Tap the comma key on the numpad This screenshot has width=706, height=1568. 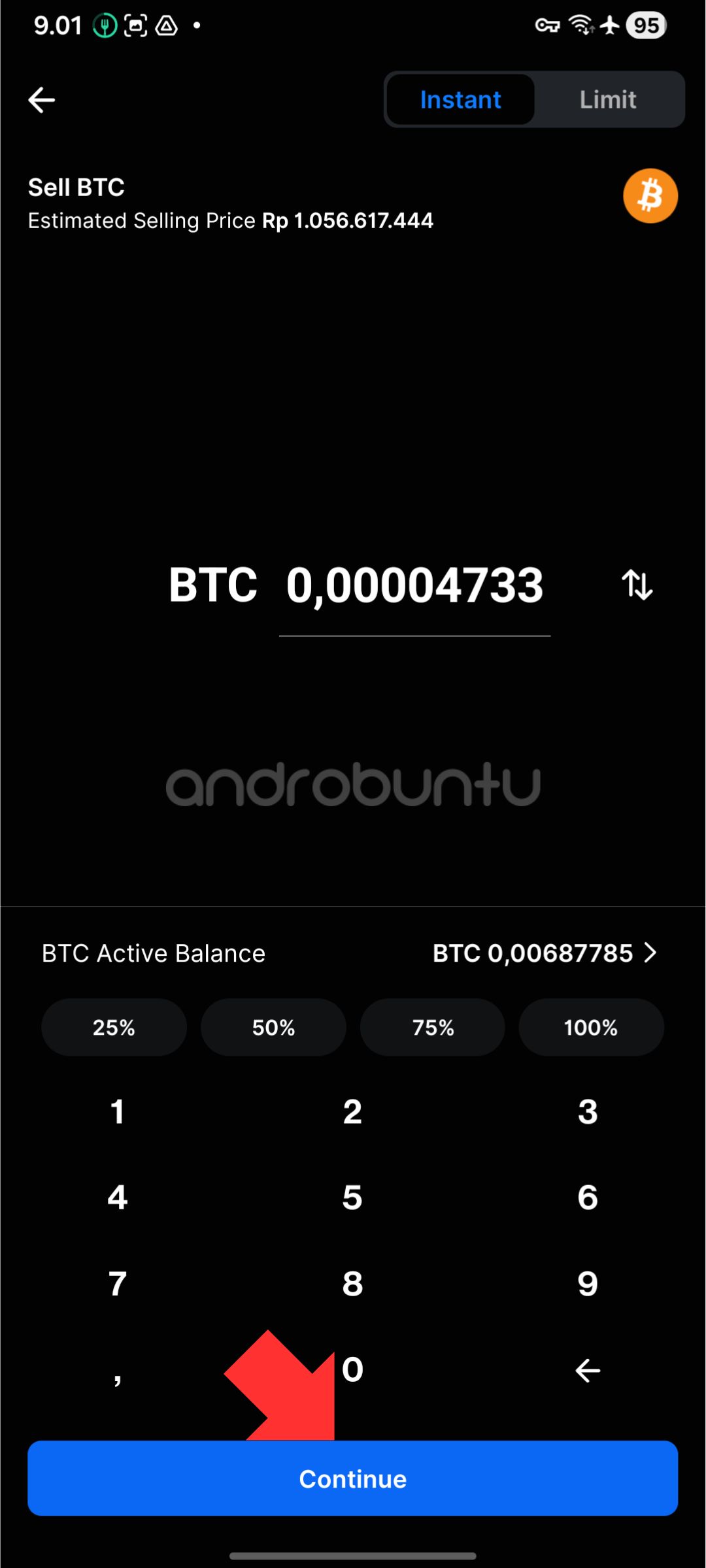pos(117,1371)
